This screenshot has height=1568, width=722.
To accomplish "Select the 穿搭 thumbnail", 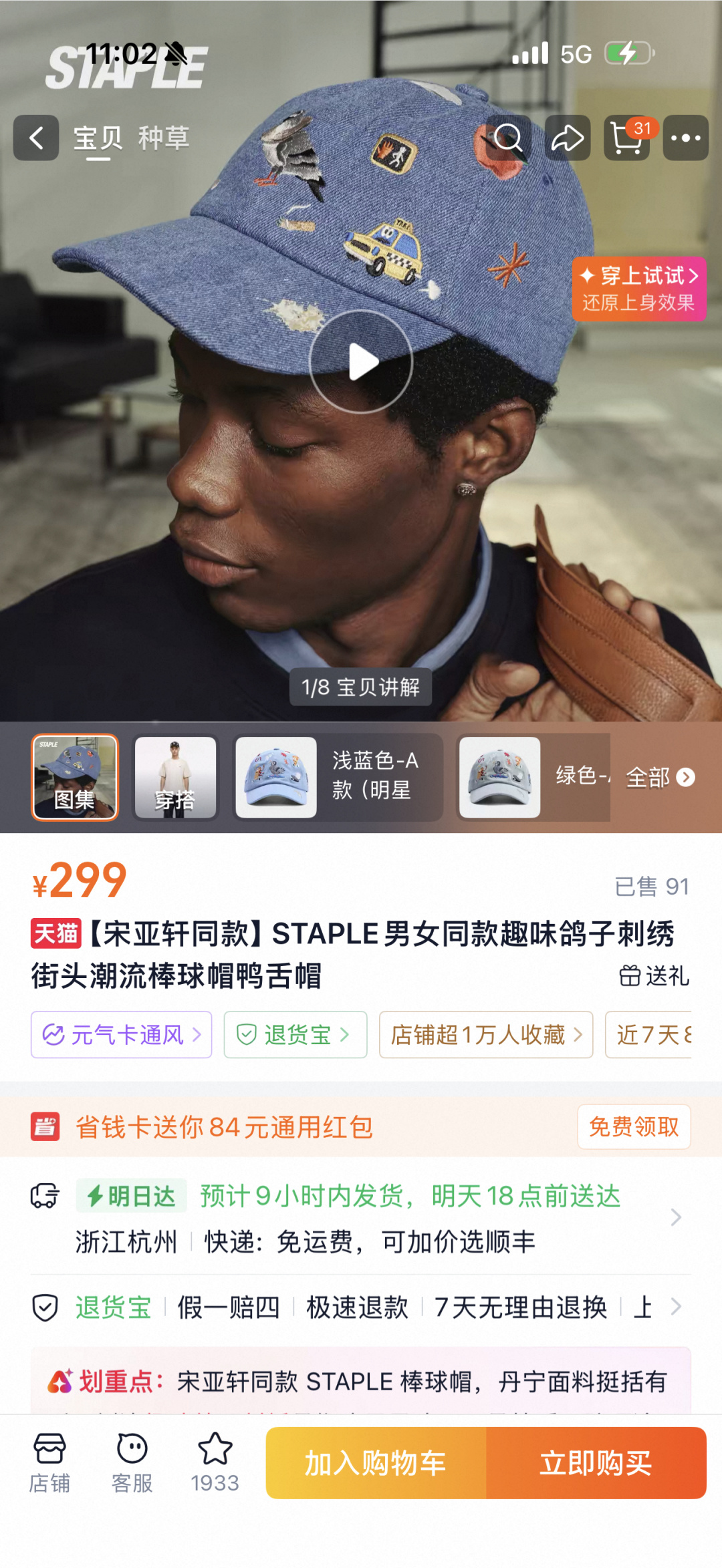I will 175,778.
